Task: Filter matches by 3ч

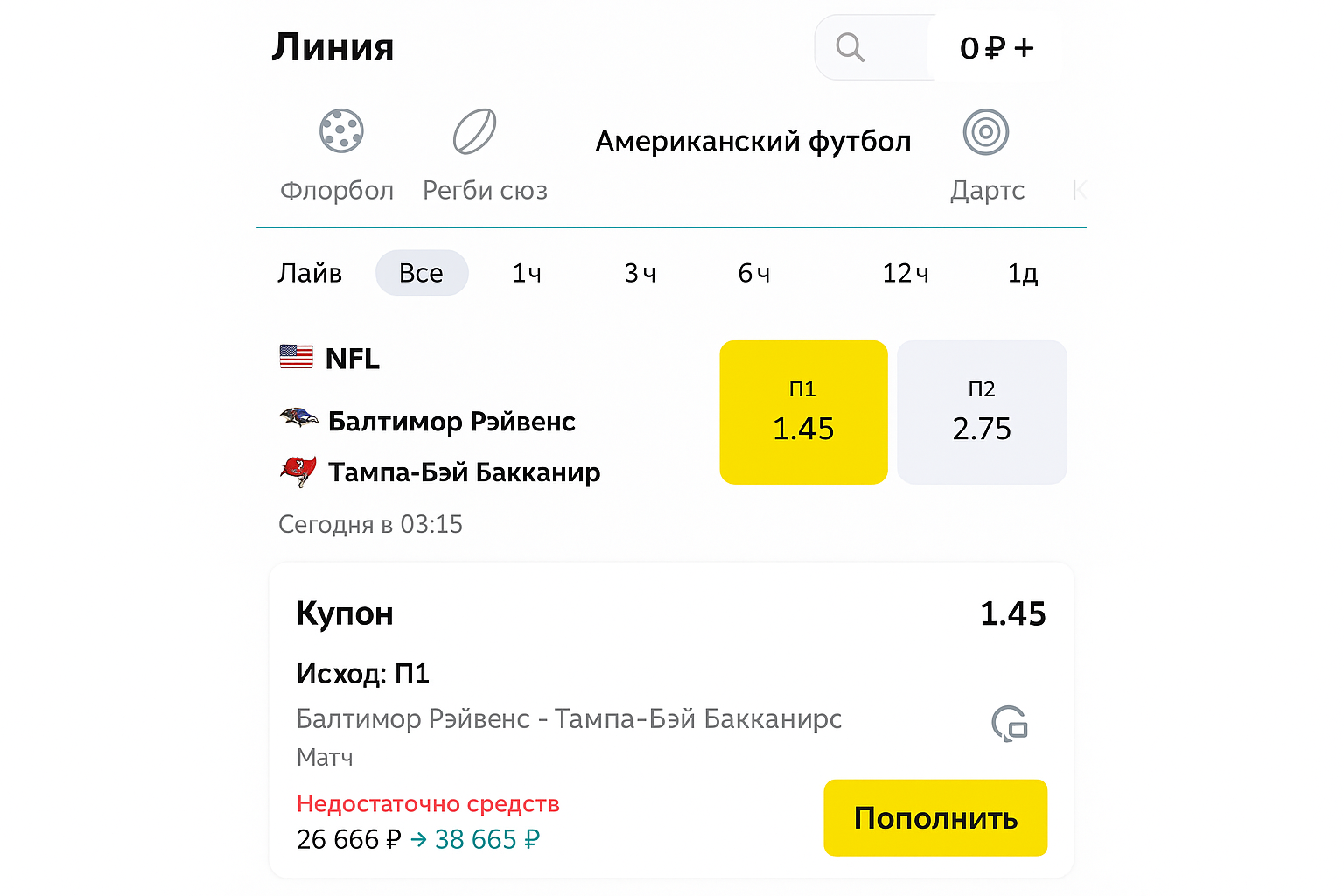Action: click(x=640, y=273)
